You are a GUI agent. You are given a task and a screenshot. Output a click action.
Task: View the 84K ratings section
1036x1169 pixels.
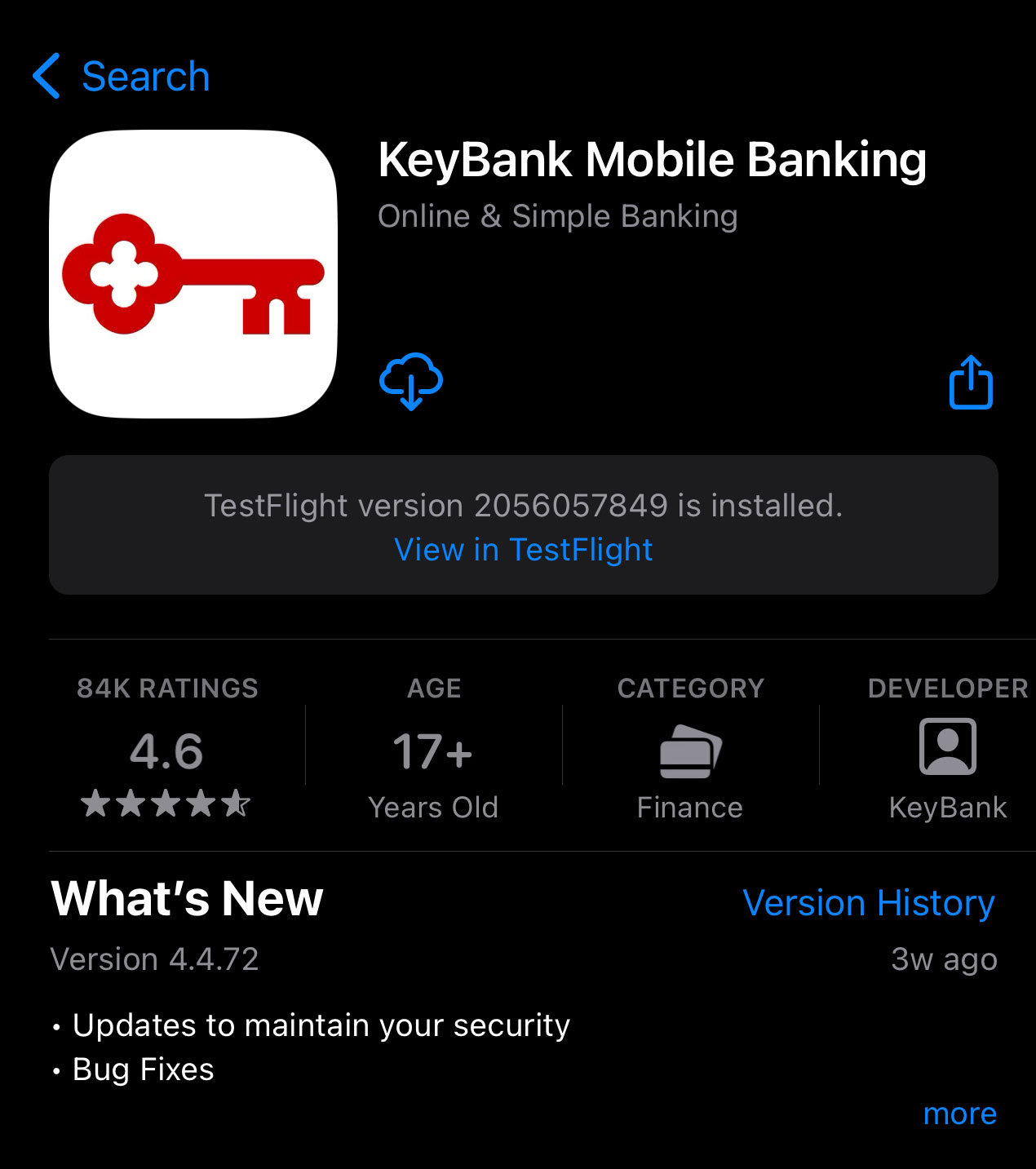point(167,747)
